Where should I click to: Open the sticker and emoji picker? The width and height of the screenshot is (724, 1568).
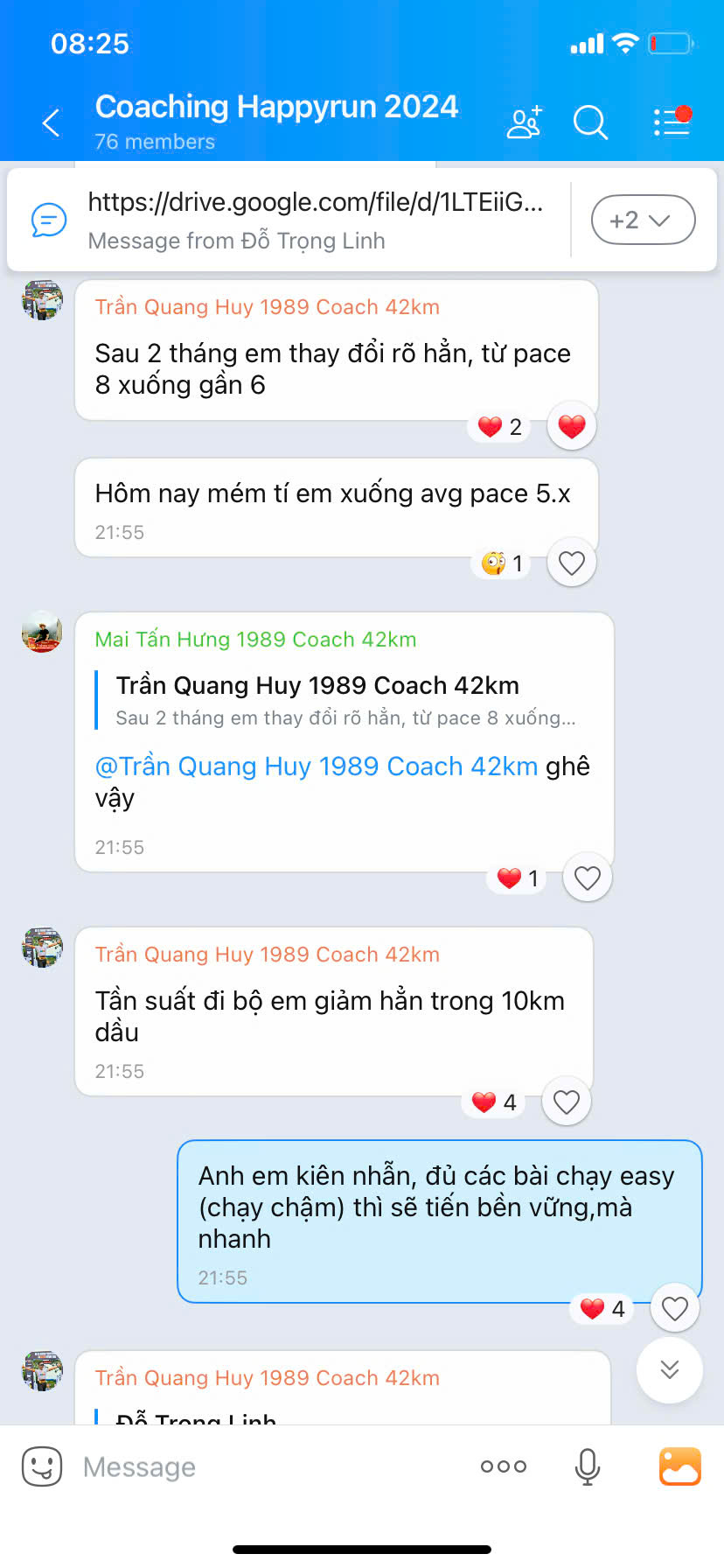pos(42,1466)
